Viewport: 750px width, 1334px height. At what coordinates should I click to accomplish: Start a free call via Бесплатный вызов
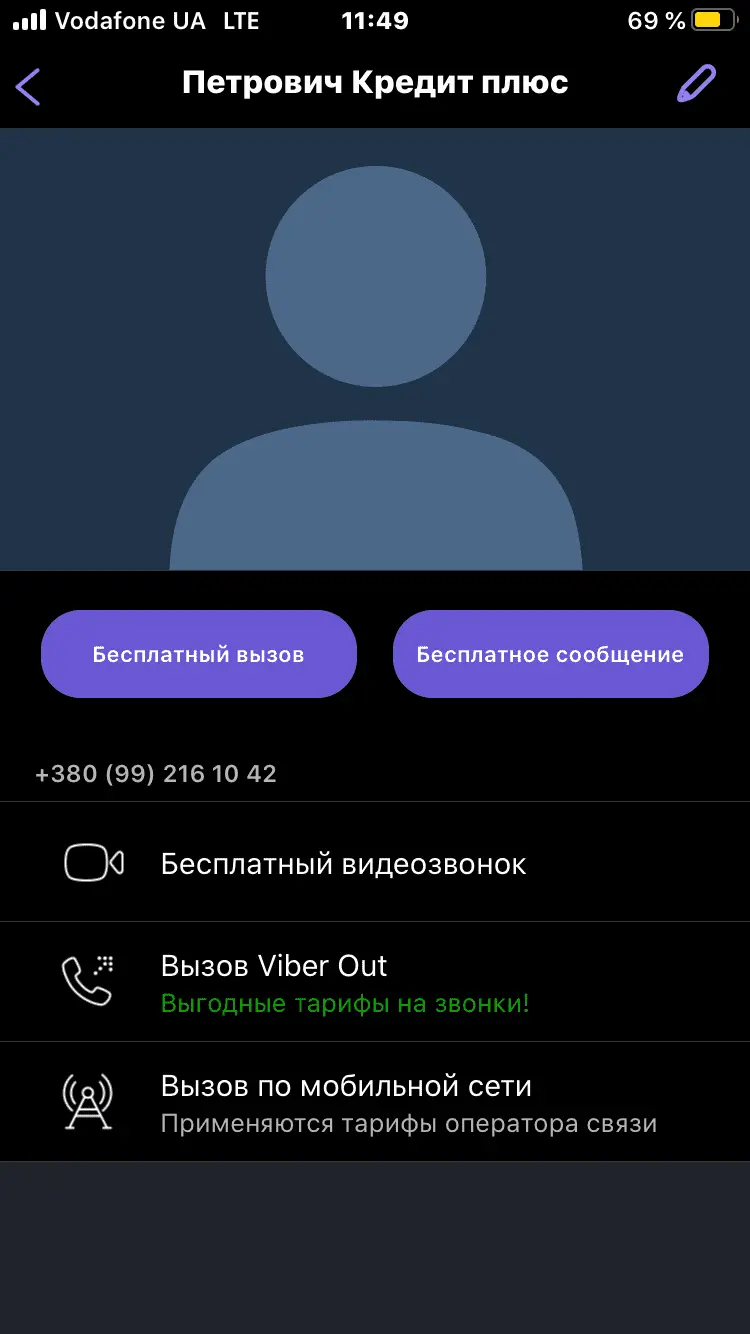[198, 654]
